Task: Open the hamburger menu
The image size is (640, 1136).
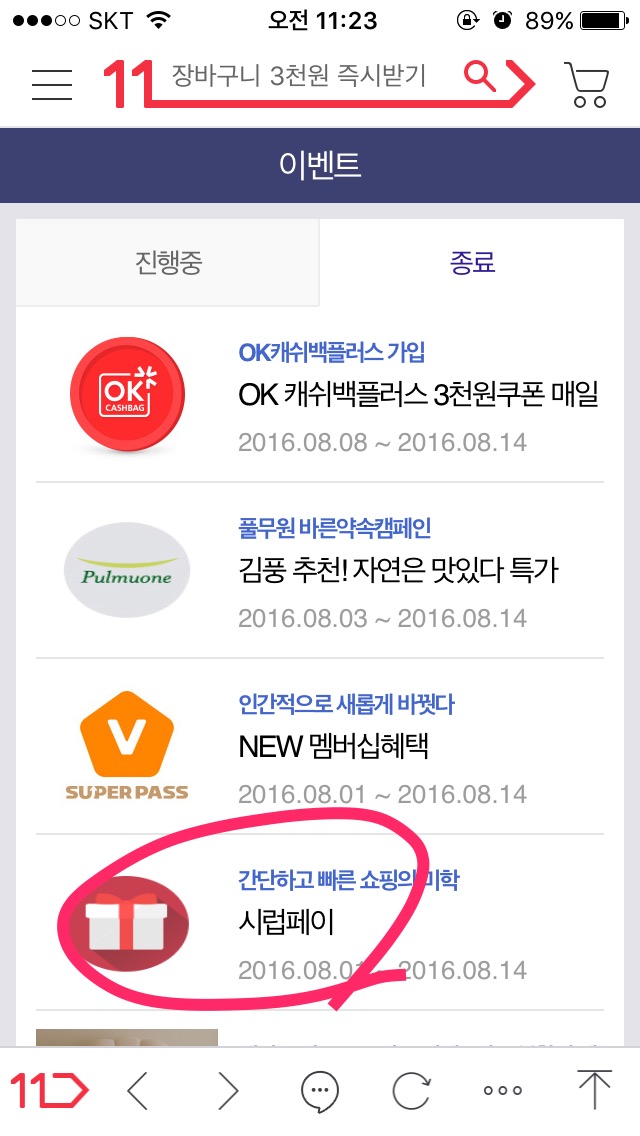Action: coord(52,84)
